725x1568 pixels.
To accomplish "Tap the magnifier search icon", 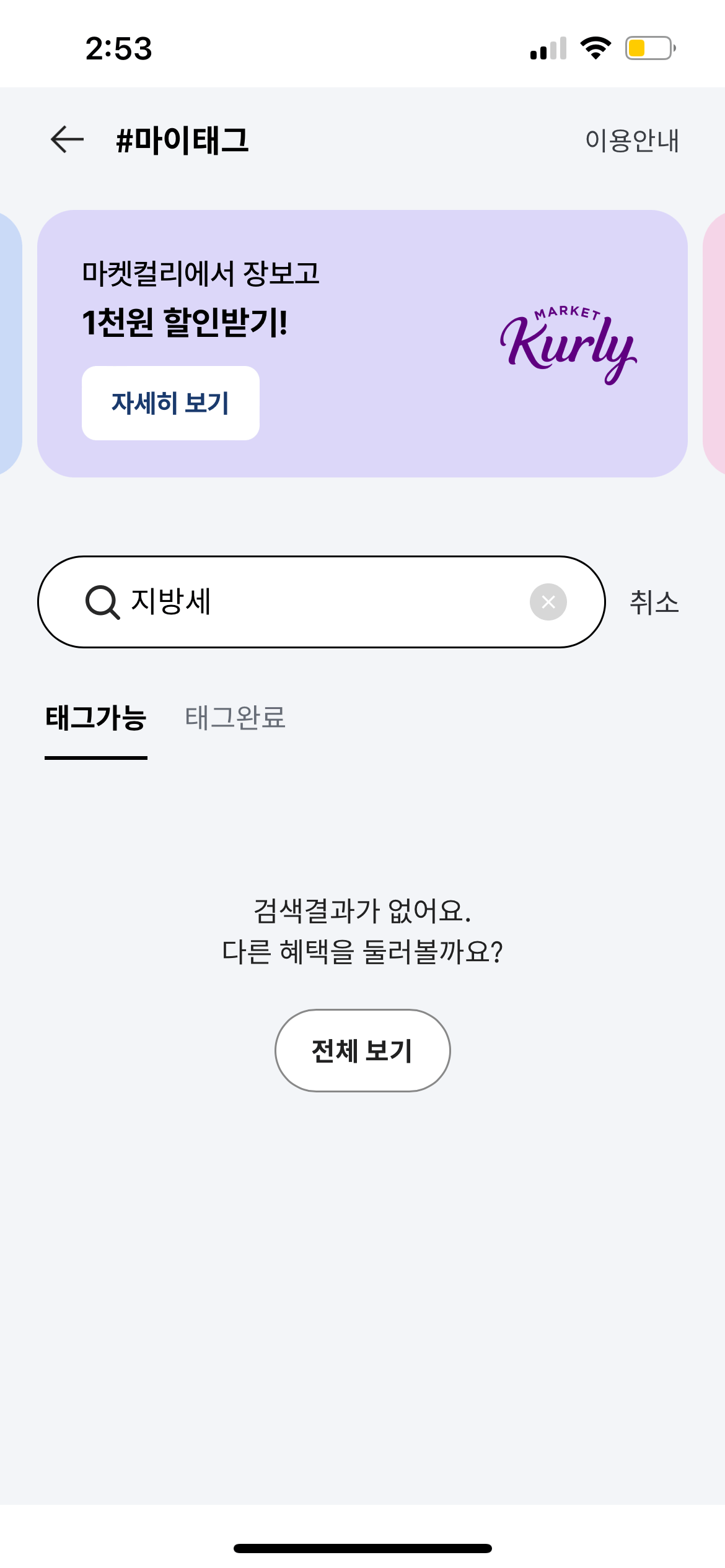I will click(103, 601).
